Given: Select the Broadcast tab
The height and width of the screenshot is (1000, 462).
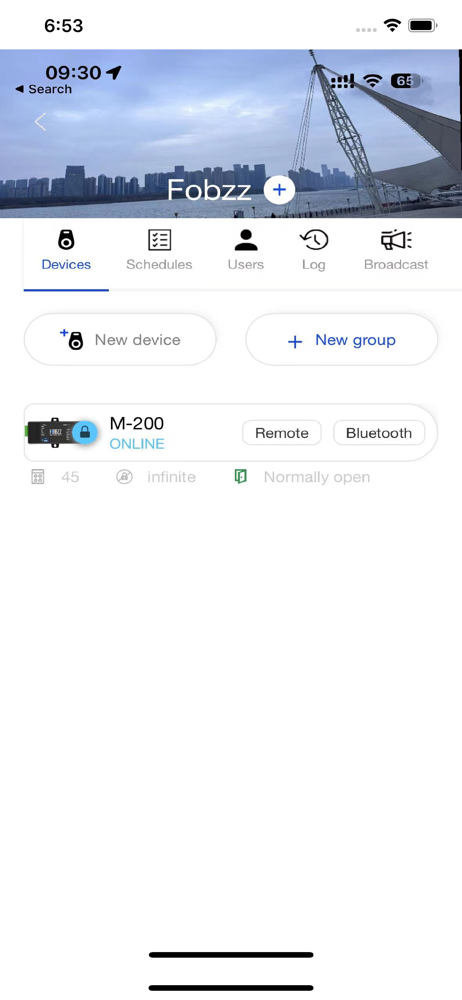Looking at the screenshot, I should (x=396, y=251).
